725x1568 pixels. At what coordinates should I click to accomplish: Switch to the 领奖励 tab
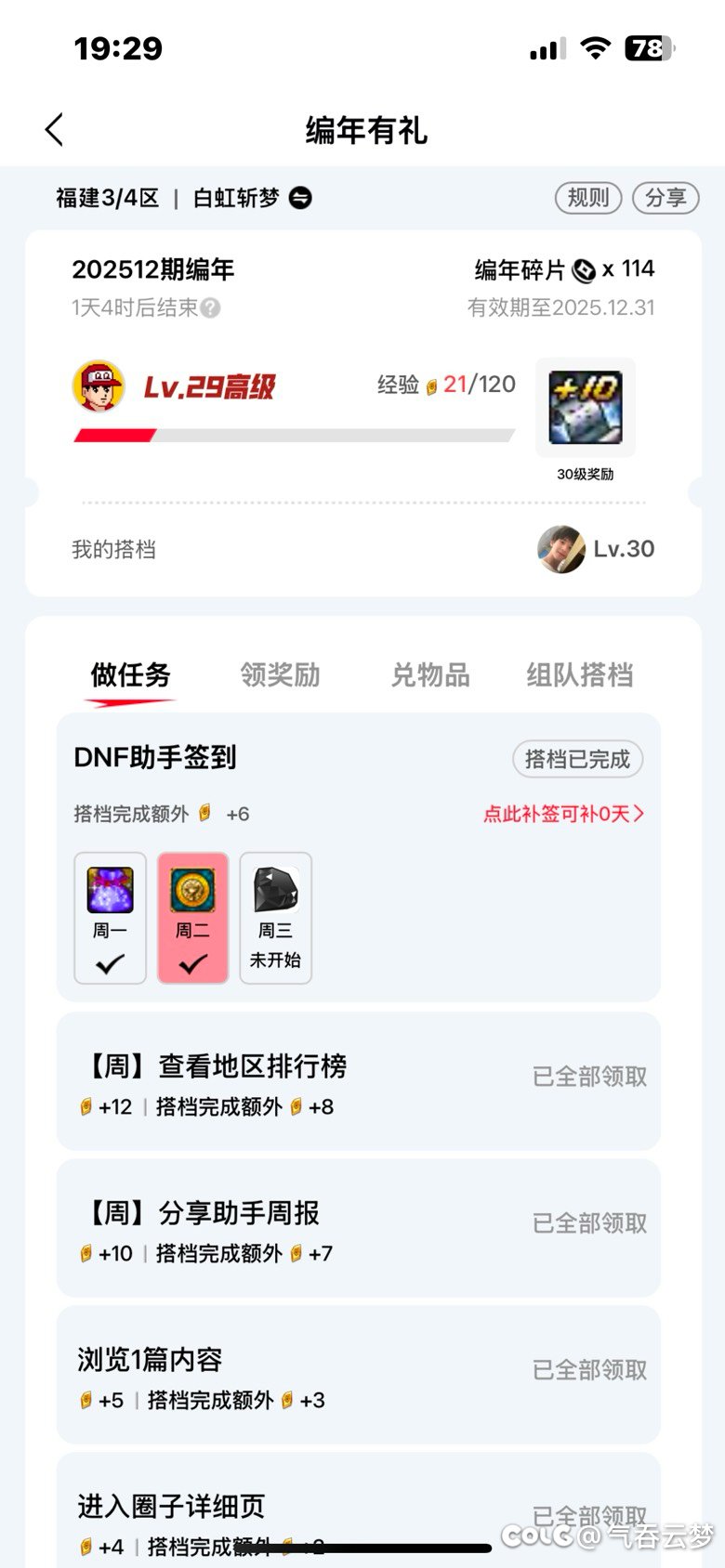pyautogui.click(x=279, y=675)
